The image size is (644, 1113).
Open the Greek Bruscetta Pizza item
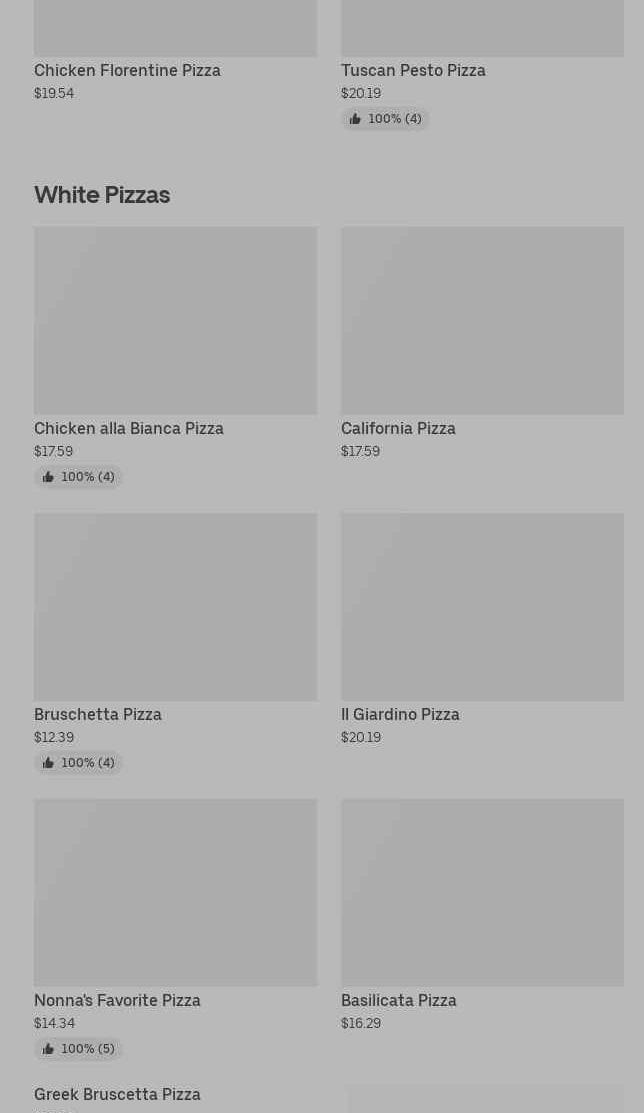click(117, 1094)
